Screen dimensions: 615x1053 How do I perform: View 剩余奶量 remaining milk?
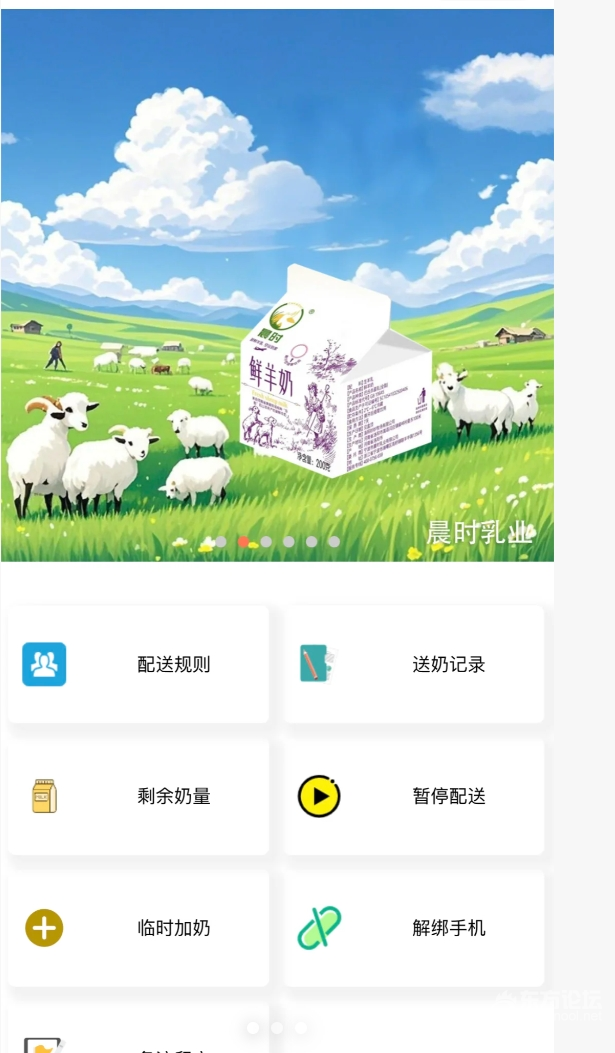tap(138, 796)
